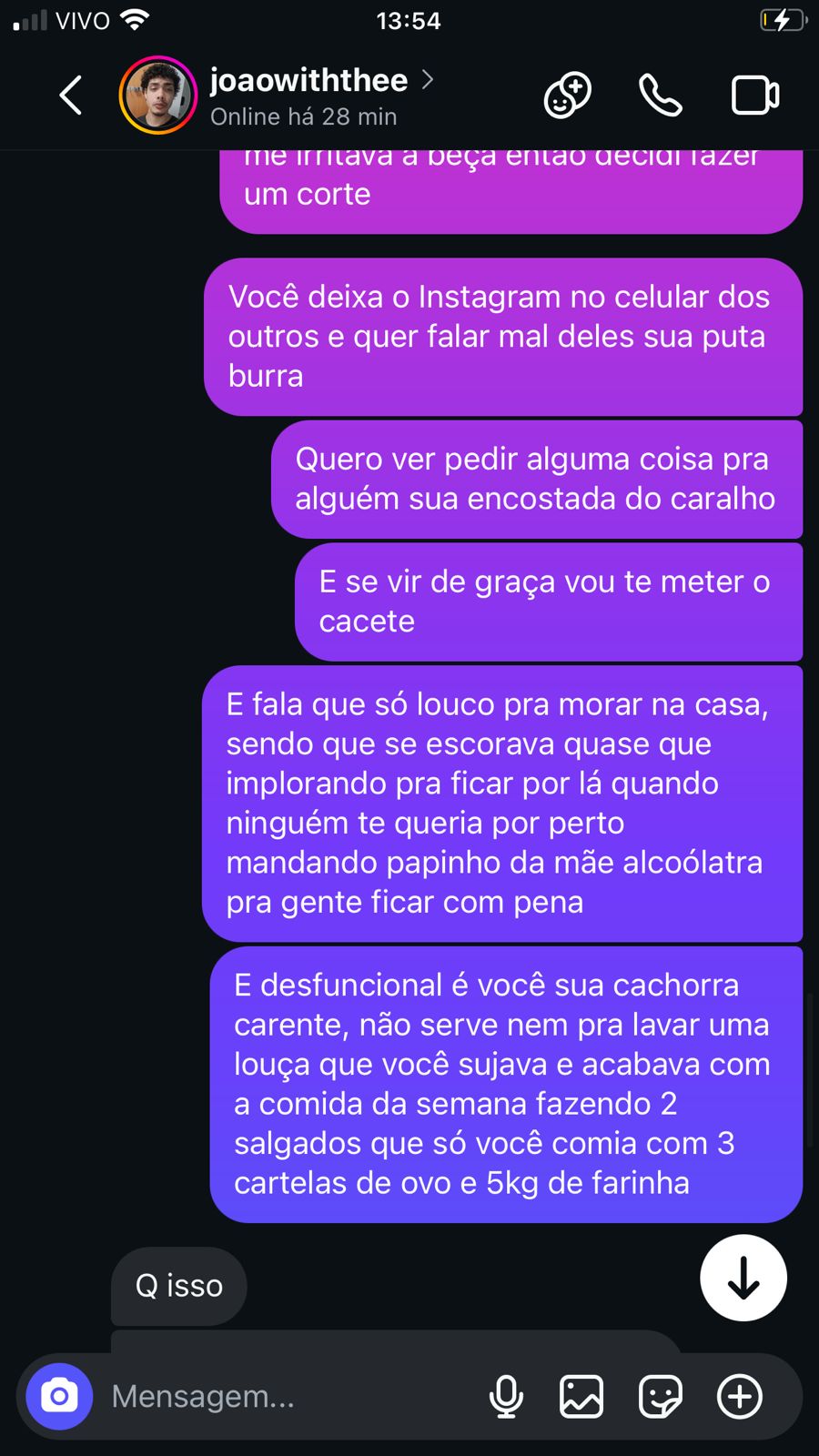819x1456 pixels.
Task: Attach a photo from the gallery
Action: pos(581,1396)
